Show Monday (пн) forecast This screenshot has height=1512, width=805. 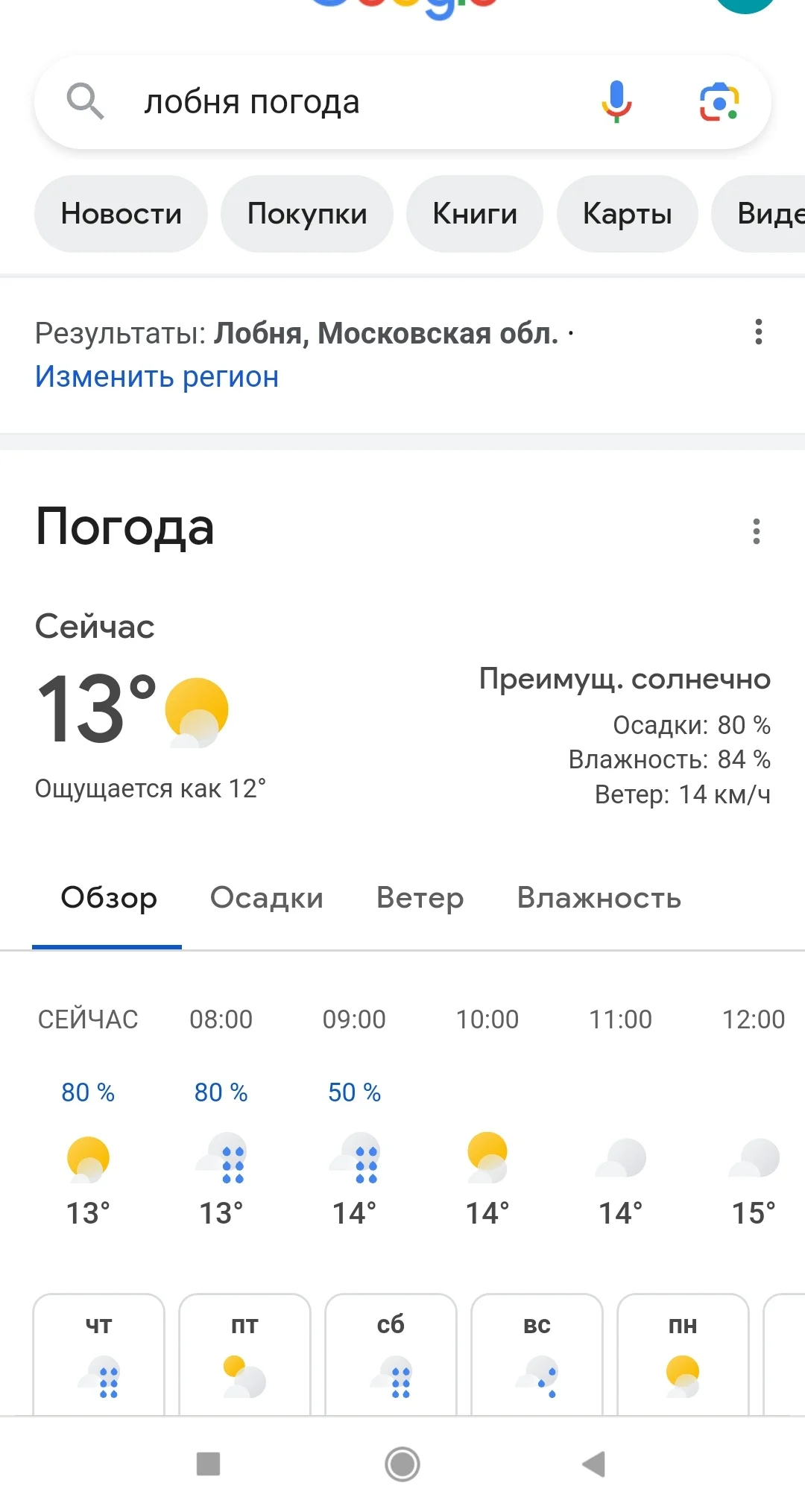pyautogui.click(x=683, y=1356)
